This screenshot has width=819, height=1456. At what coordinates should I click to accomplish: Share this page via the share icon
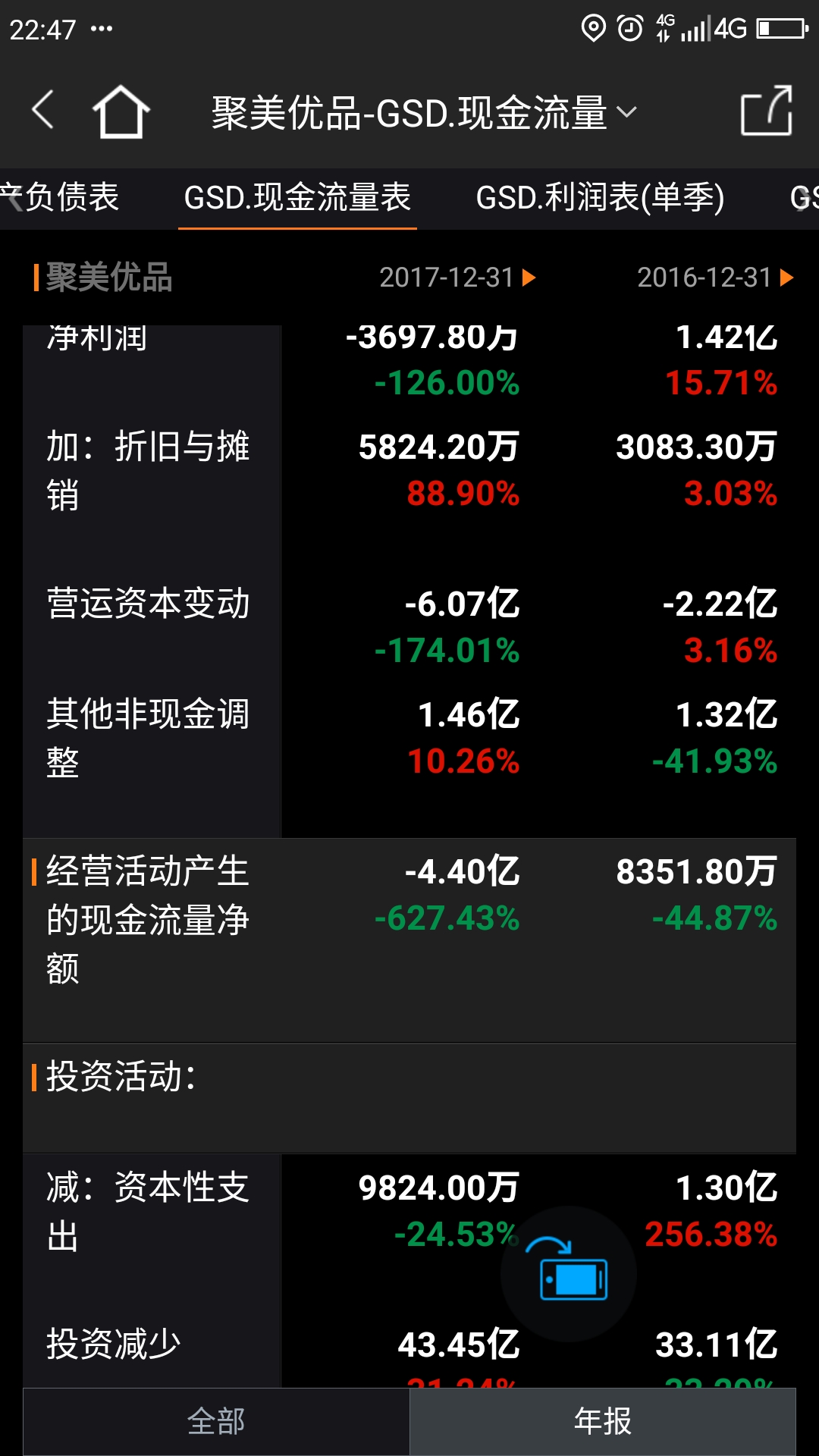click(x=767, y=111)
